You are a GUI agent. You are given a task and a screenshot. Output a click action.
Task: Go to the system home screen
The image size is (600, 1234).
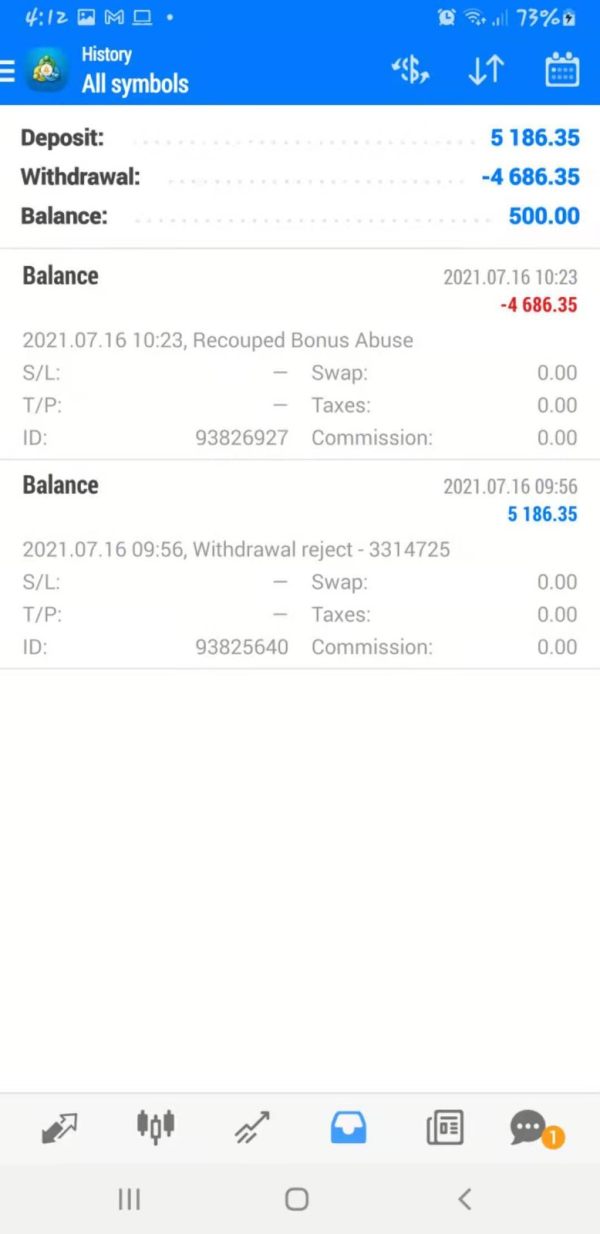[x=297, y=1198]
